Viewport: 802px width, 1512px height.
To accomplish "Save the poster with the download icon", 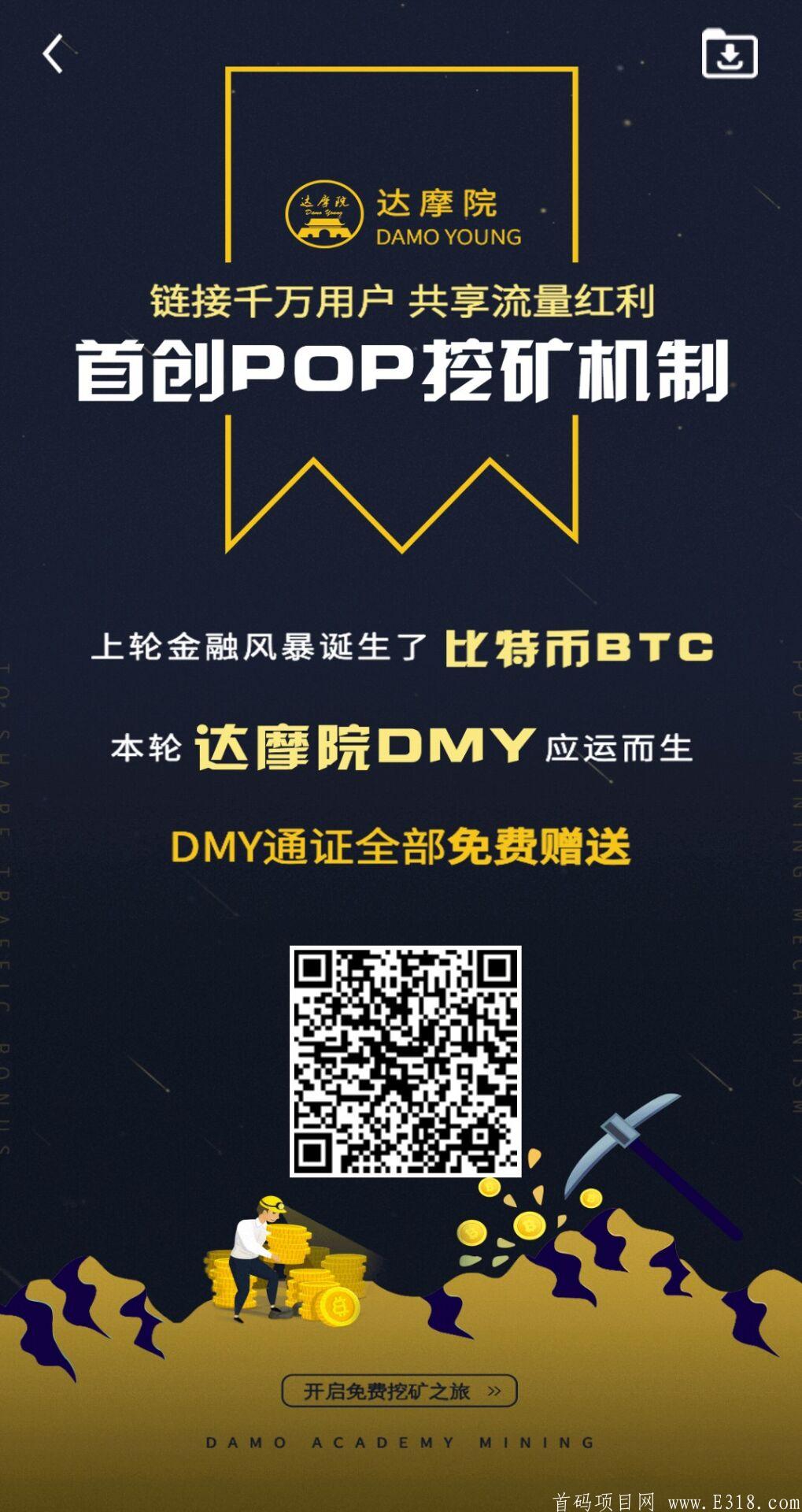I will (x=730, y=54).
